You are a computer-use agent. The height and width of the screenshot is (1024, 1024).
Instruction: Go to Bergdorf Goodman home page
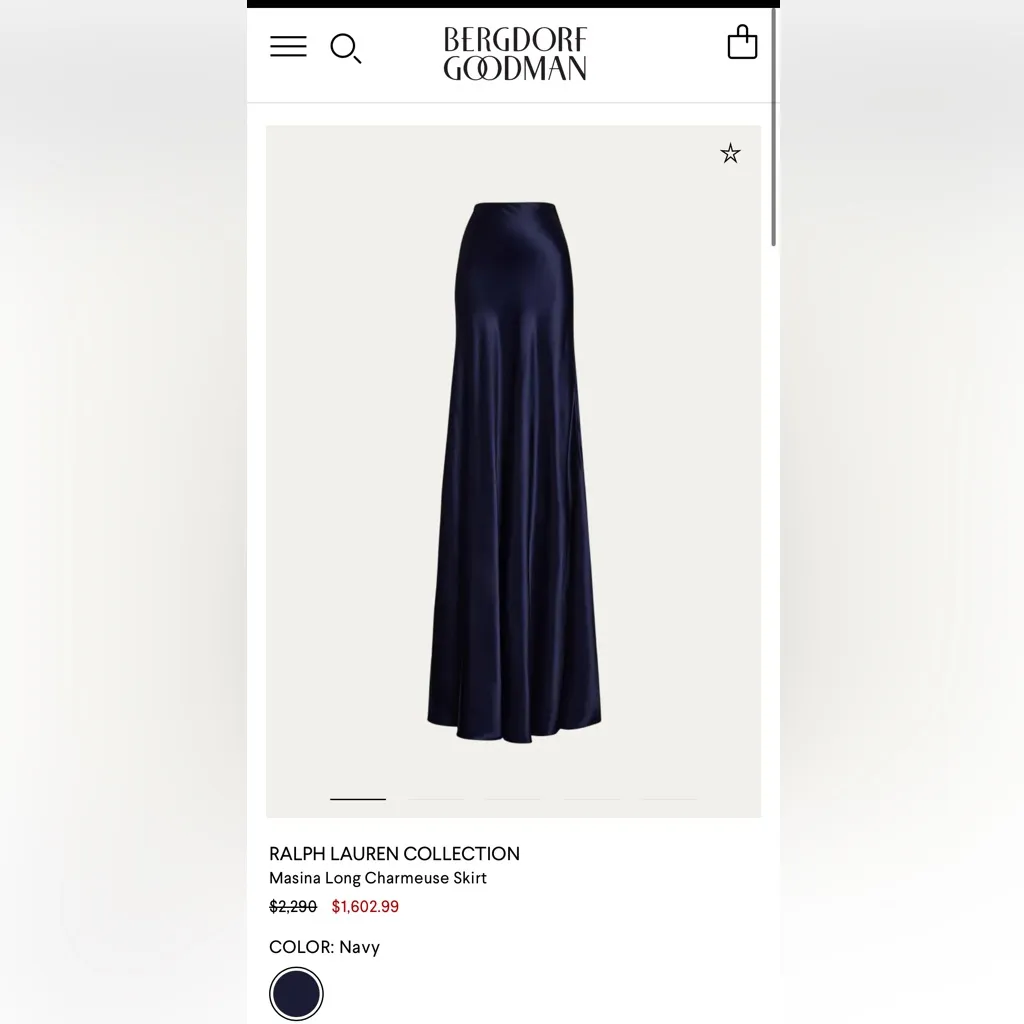pos(515,54)
